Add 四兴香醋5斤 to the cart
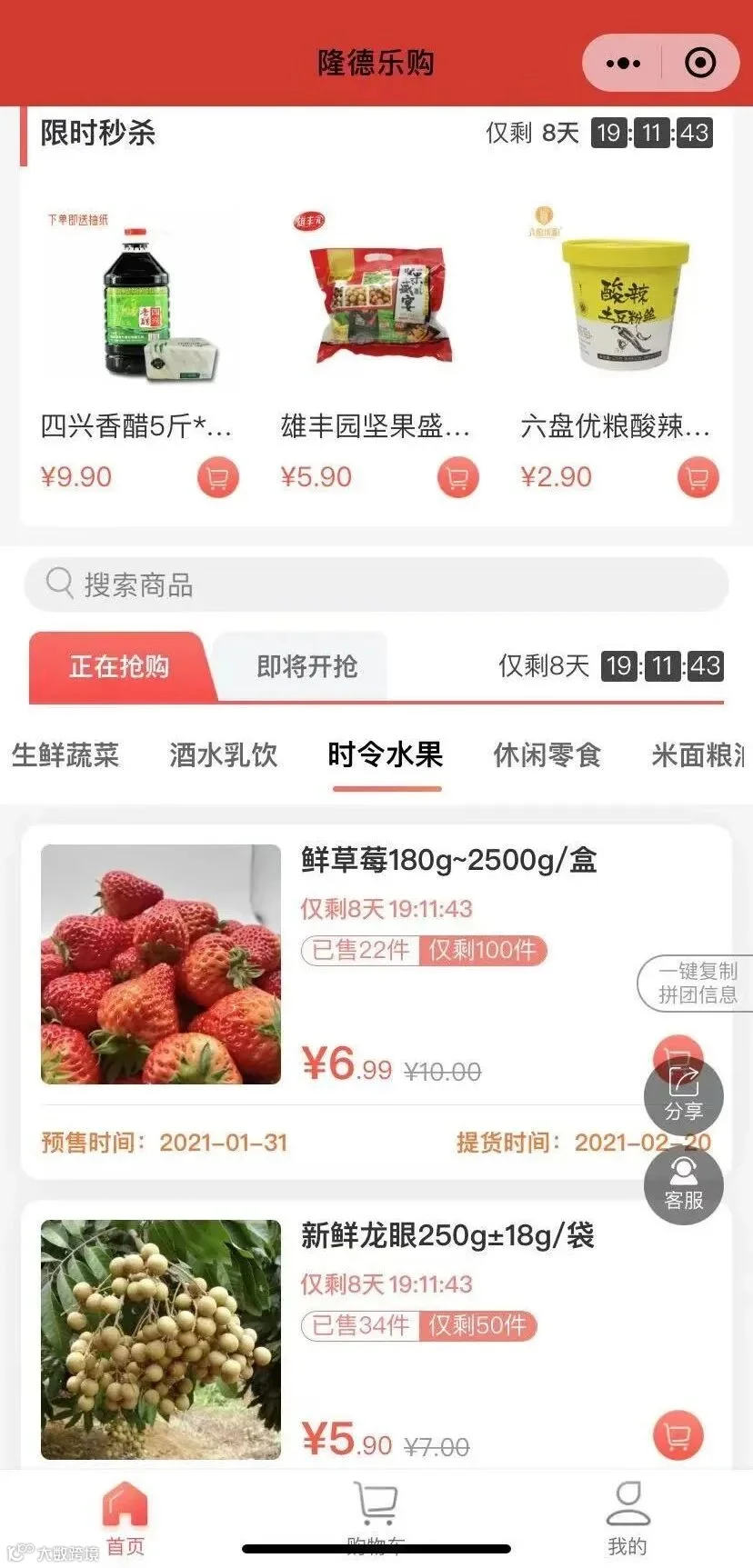753x1568 pixels. tap(218, 477)
